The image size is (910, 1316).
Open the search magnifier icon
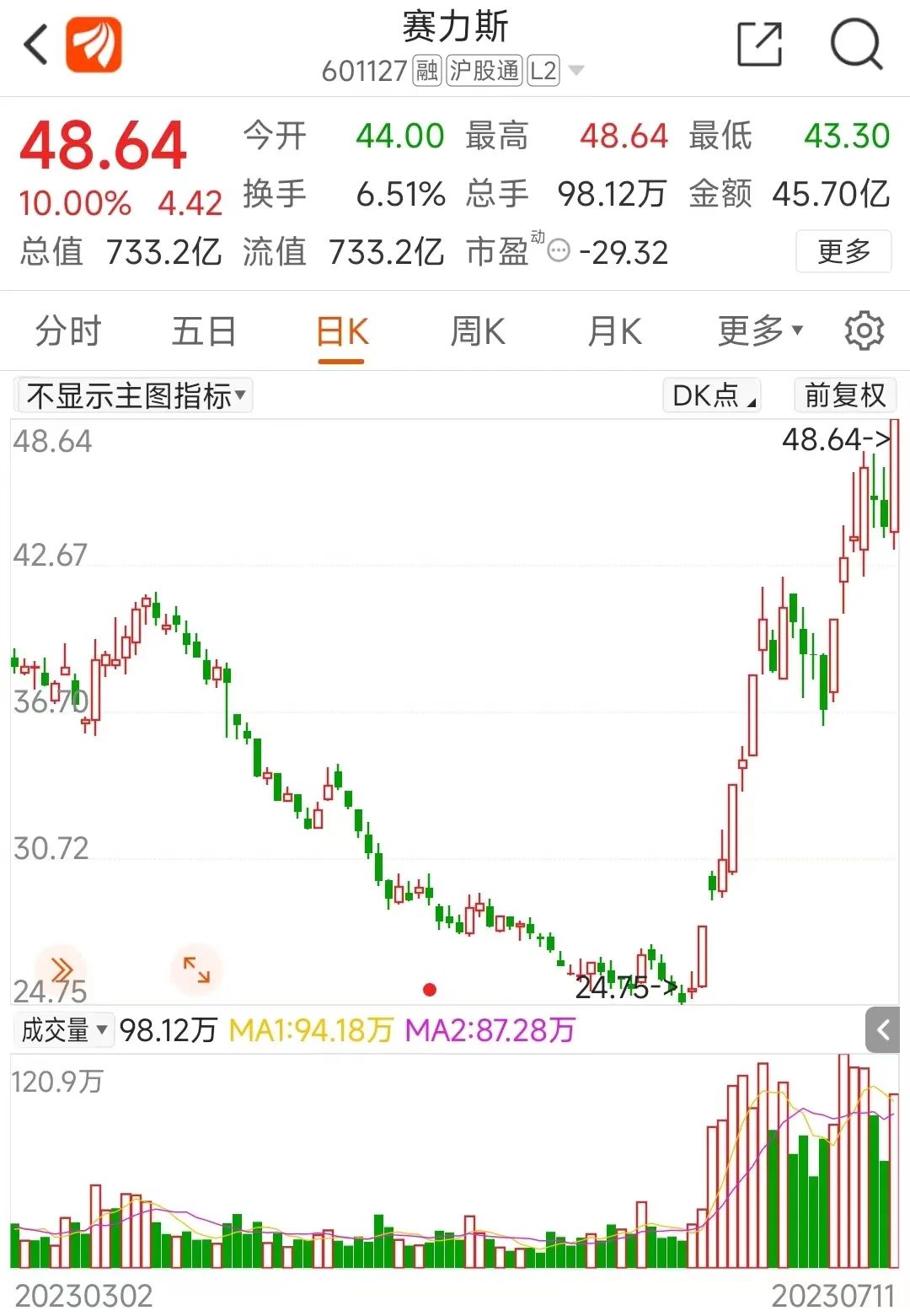tap(855, 45)
